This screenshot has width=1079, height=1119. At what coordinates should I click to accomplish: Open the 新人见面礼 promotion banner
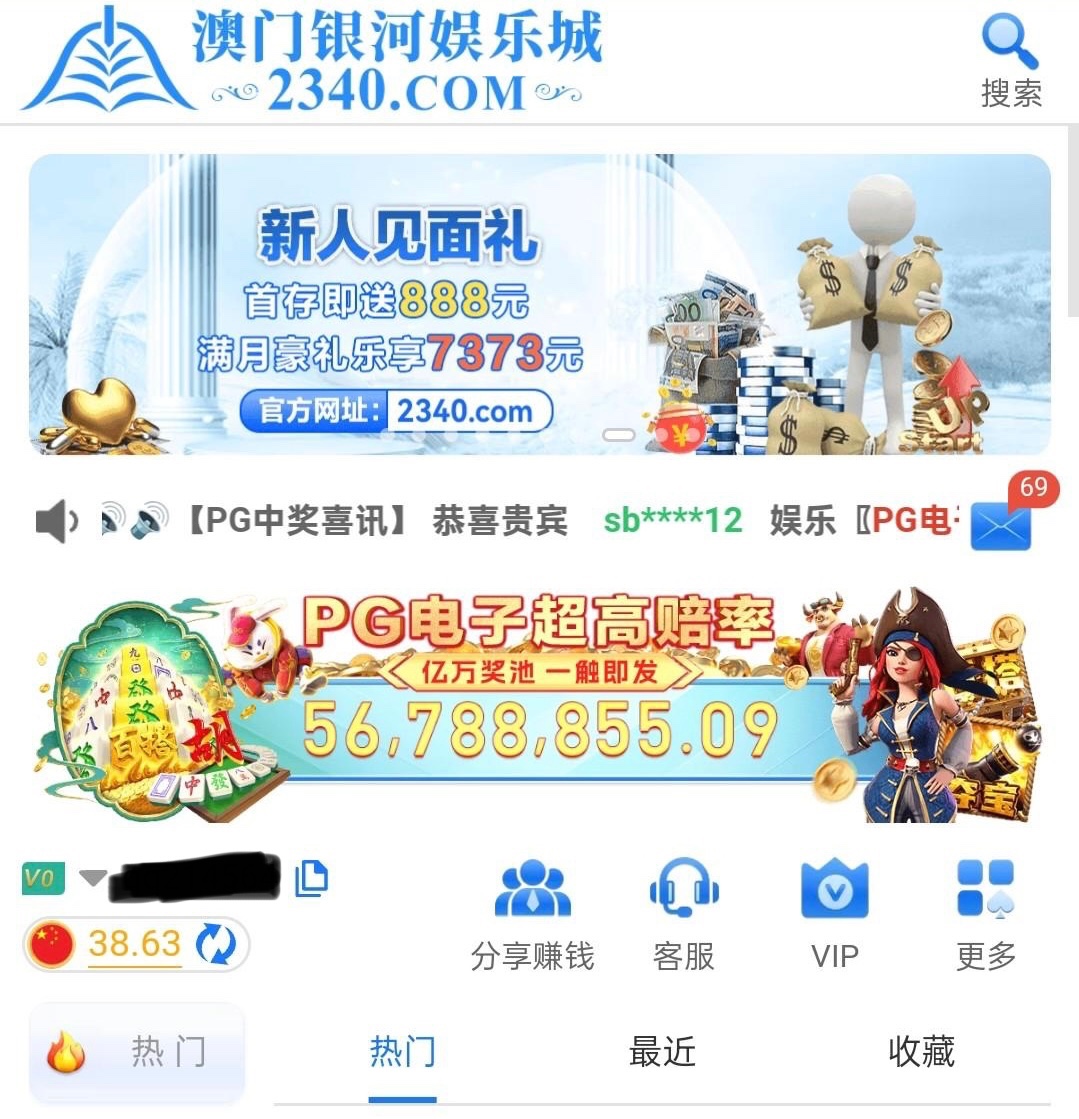539,304
